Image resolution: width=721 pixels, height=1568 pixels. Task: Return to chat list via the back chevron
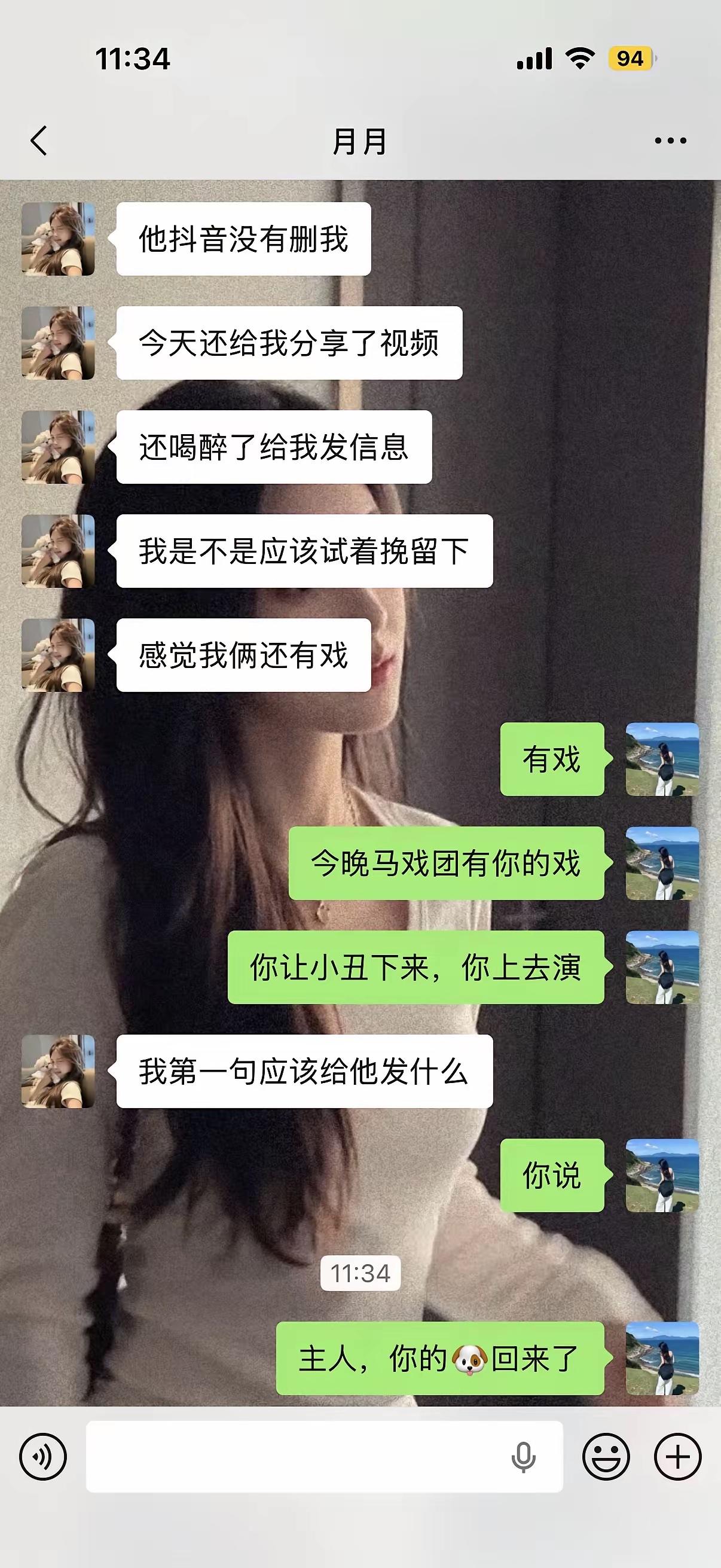38,140
